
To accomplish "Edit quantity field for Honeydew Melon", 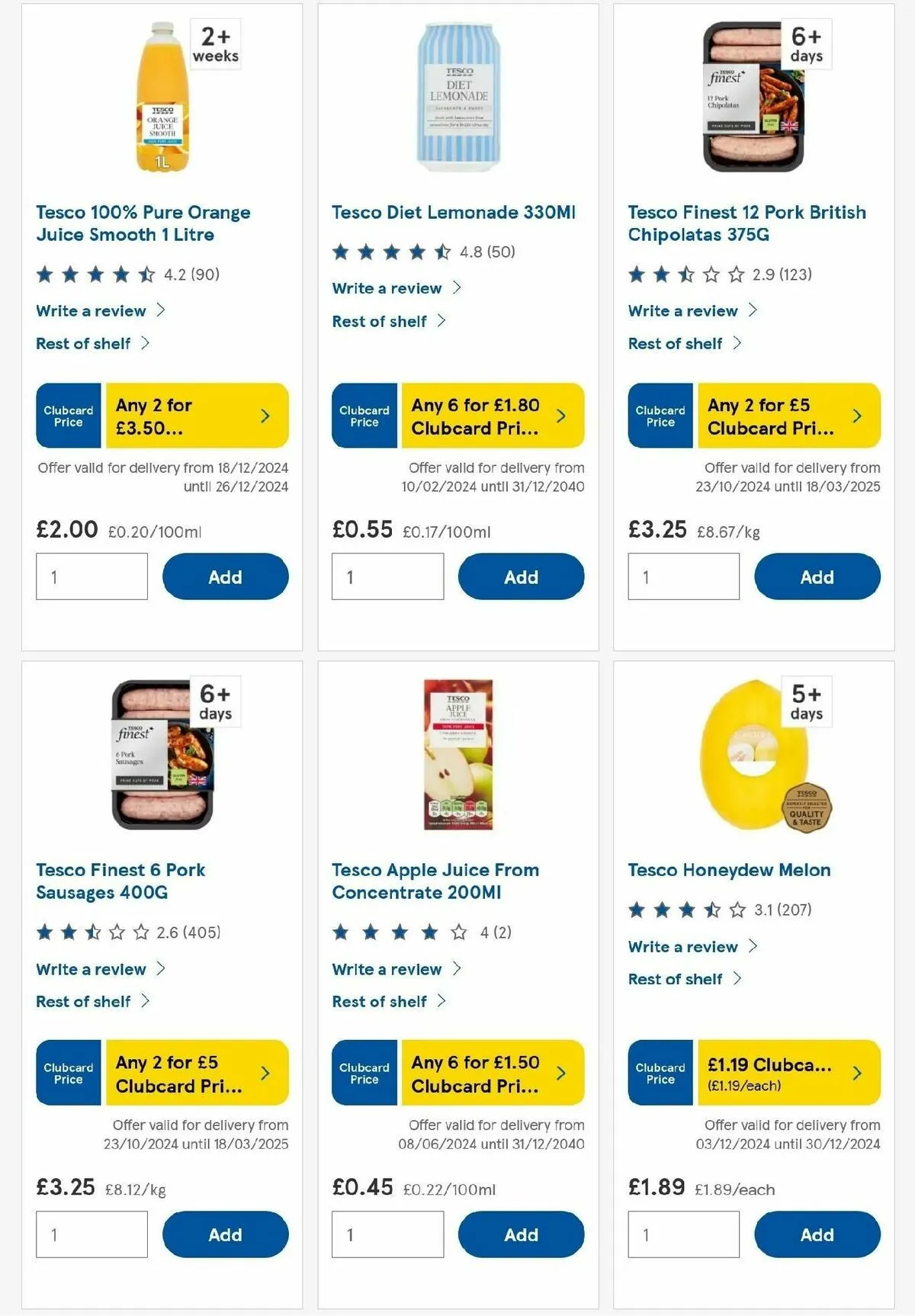I will [683, 1234].
